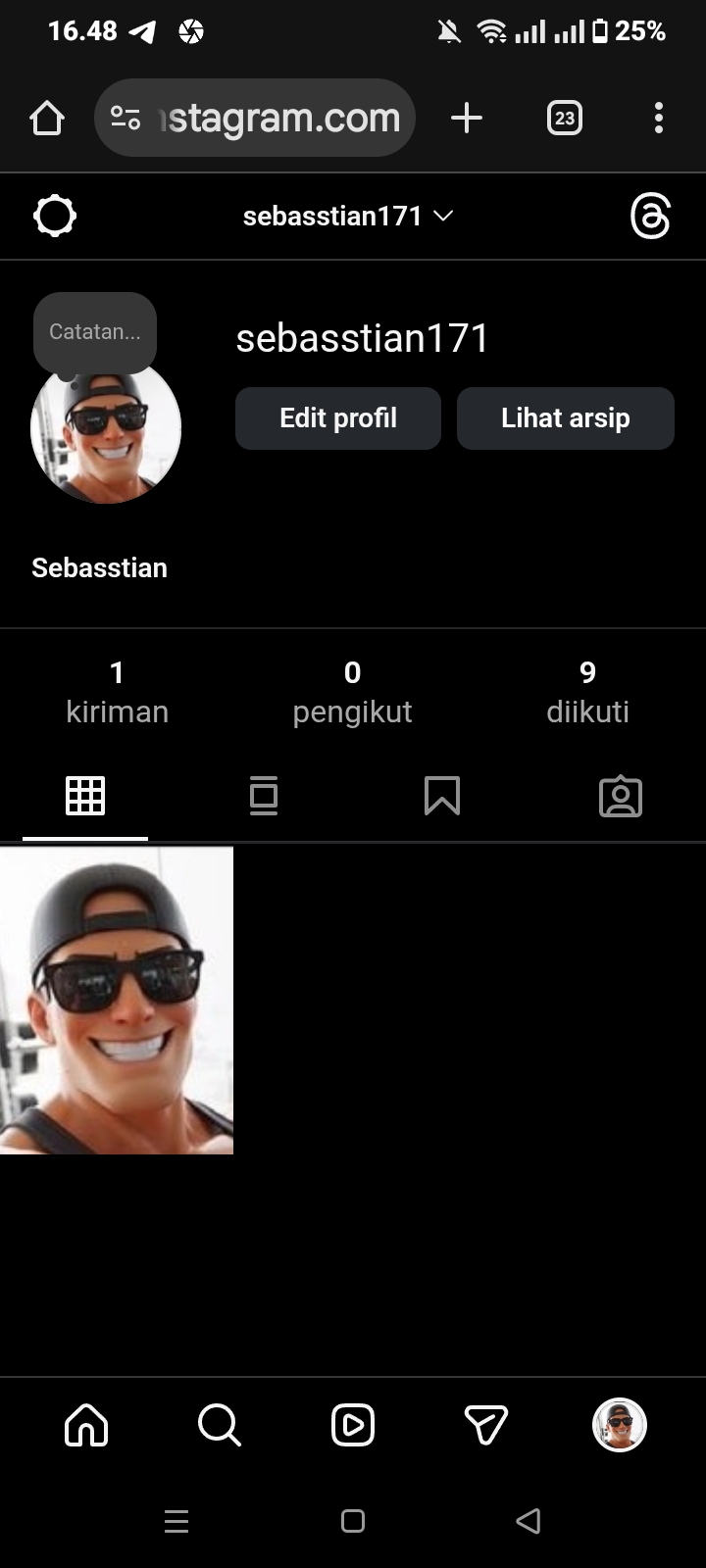Screen dimensions: 706x1568
Task: Go to Instagram home feed
Action: pos(86,1425)
